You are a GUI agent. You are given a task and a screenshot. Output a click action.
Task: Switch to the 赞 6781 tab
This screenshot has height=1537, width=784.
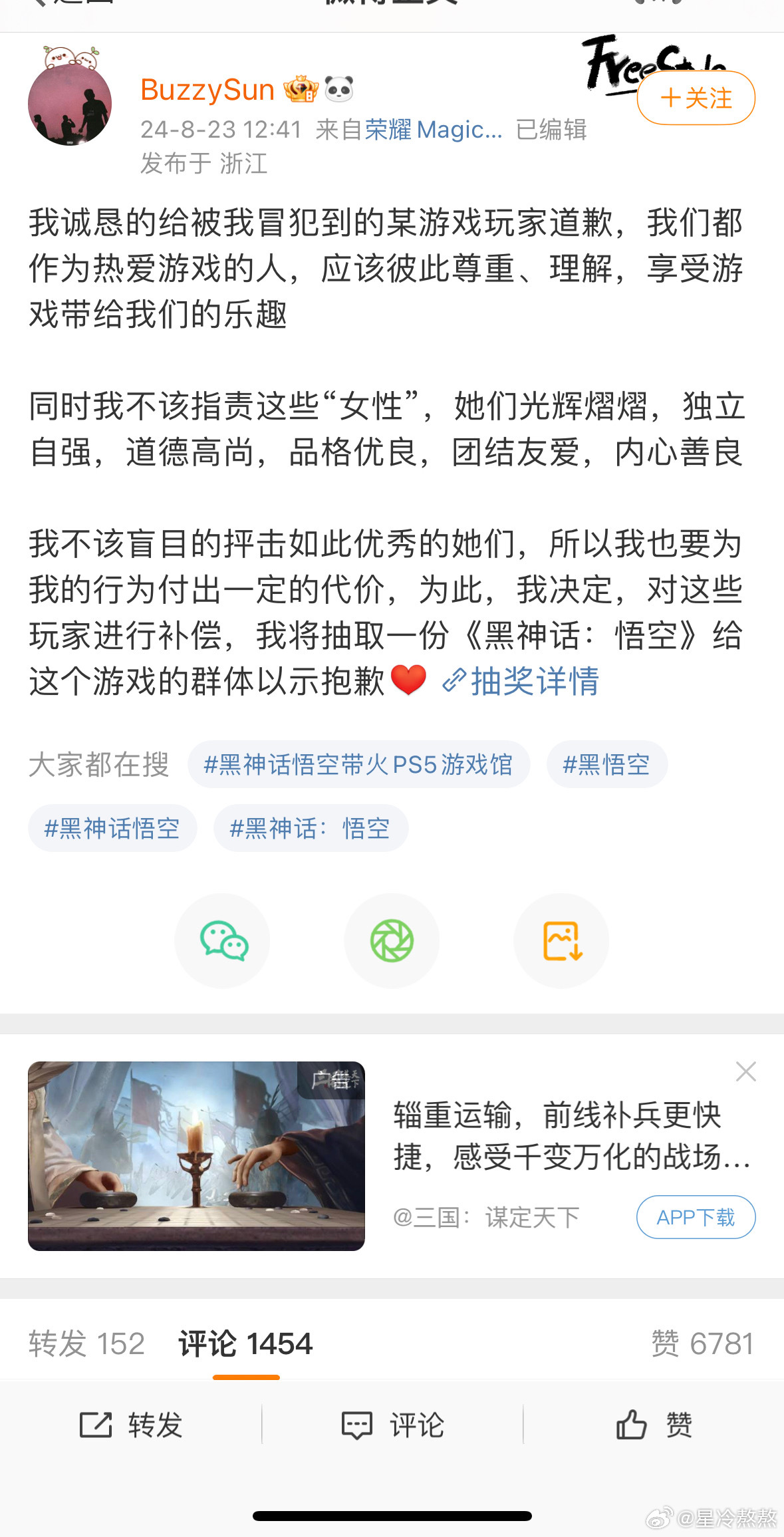[702, 1343]
